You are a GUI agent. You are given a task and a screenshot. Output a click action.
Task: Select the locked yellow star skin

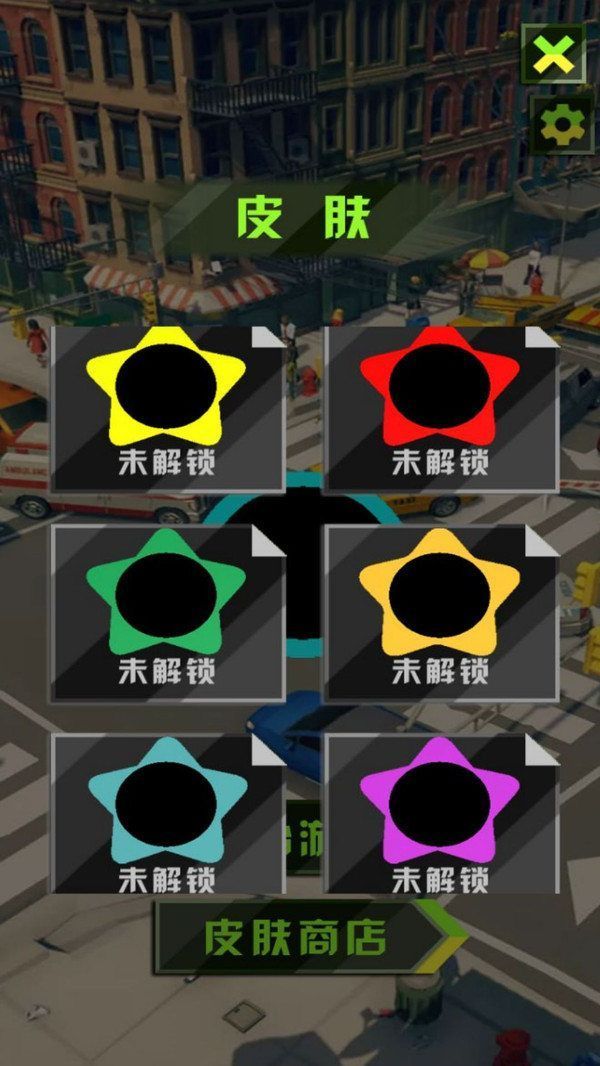click(x=167, y=407)
